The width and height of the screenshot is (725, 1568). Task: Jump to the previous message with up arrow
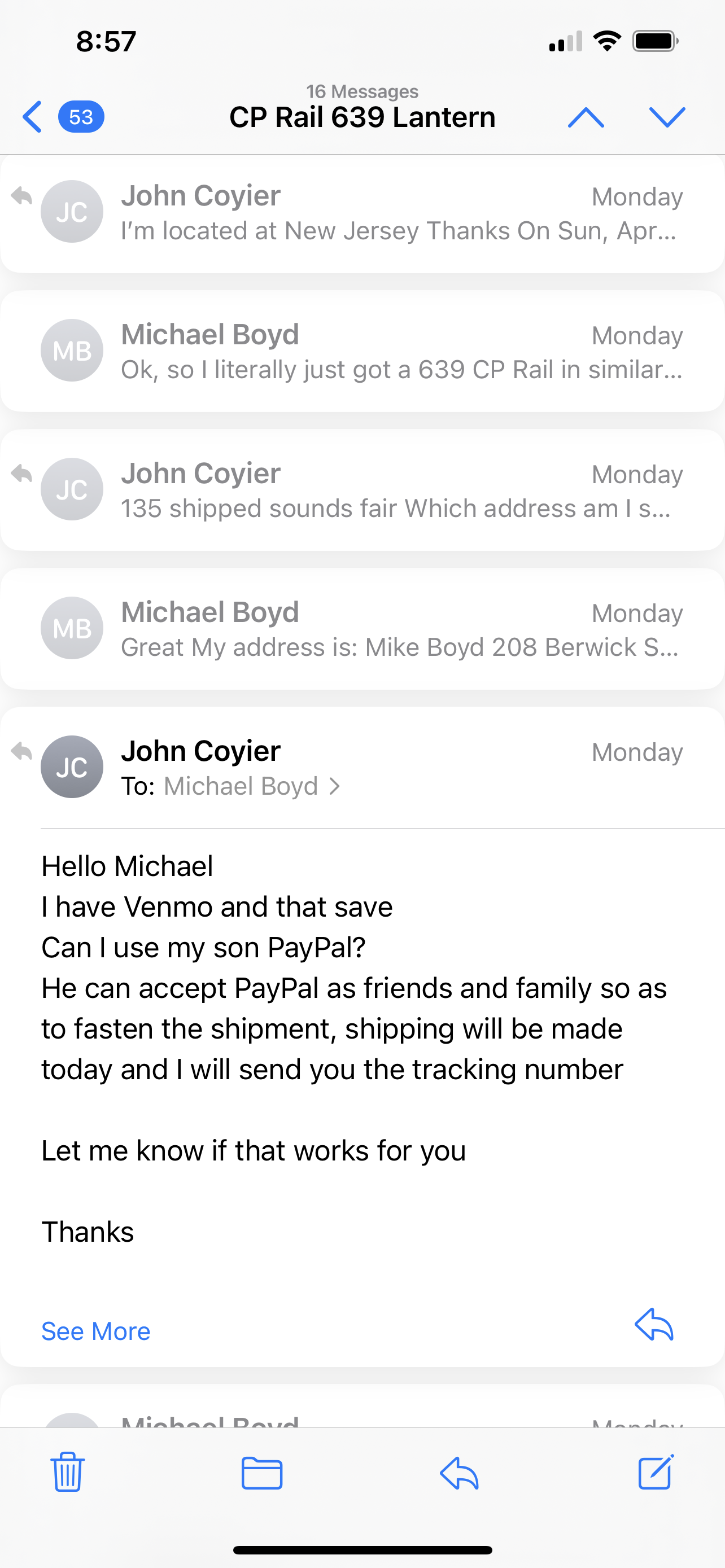[586, 117]
